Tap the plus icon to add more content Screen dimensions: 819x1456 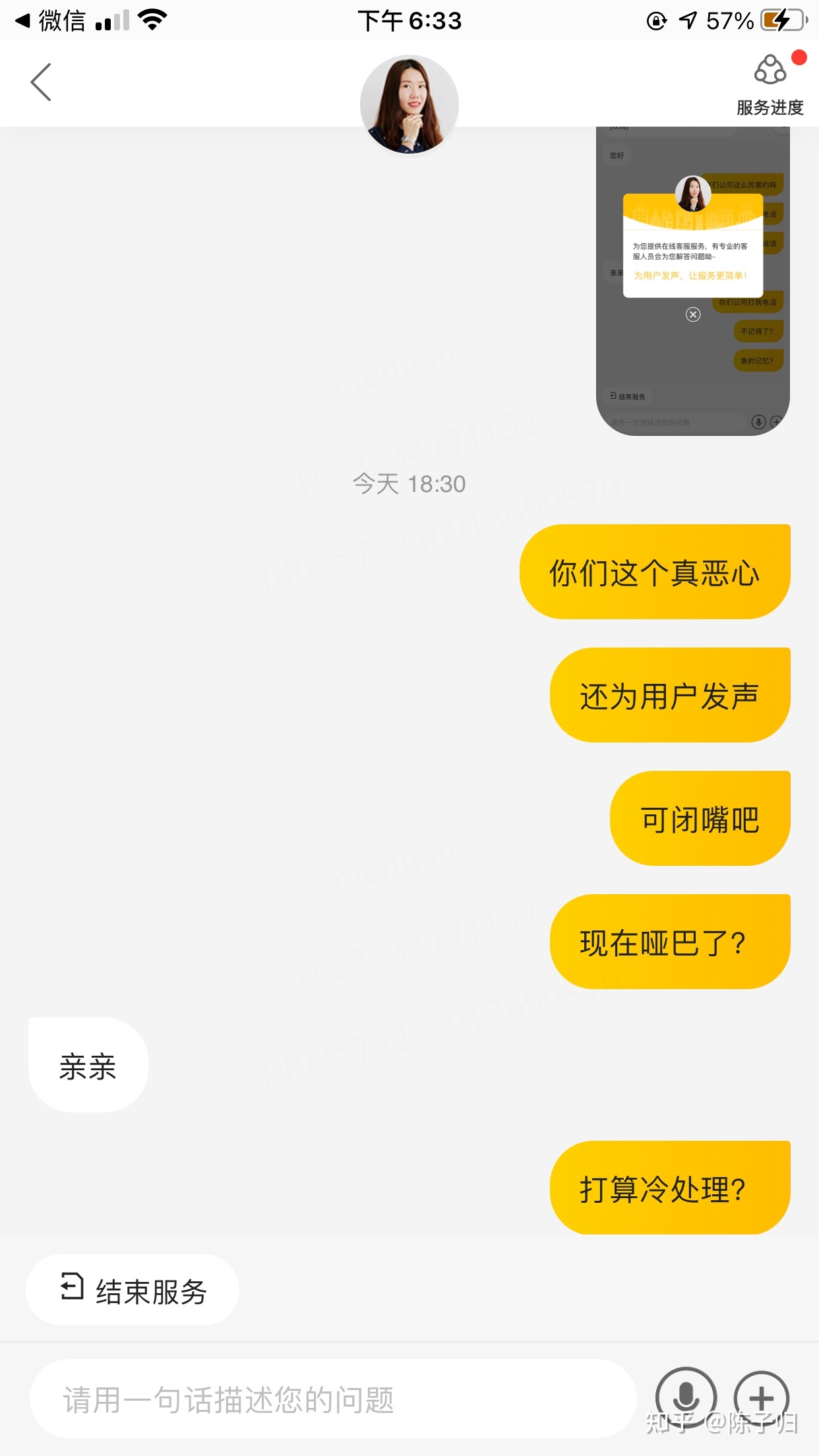point(762,1398)
